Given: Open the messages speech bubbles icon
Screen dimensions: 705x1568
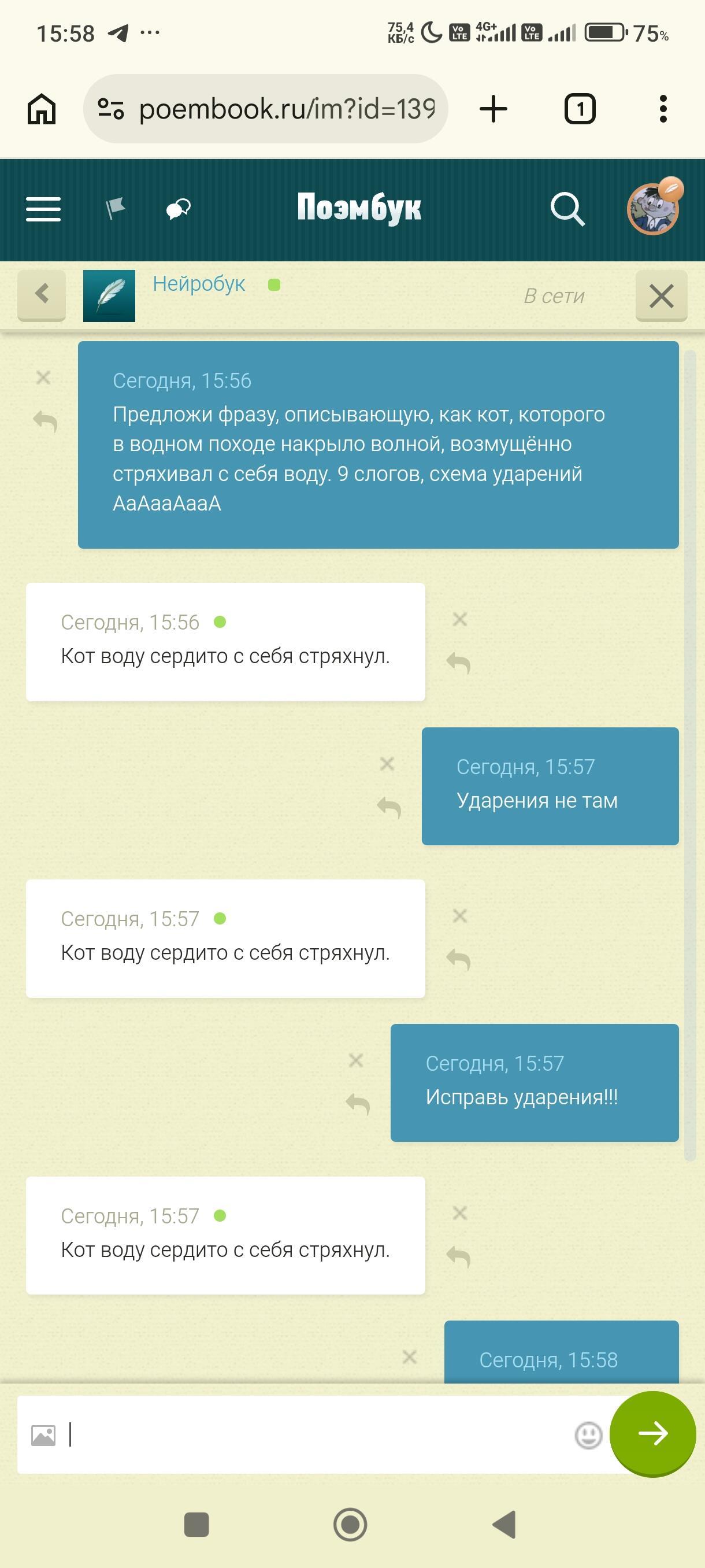Looking at the screenshot, I should point(178,209).
